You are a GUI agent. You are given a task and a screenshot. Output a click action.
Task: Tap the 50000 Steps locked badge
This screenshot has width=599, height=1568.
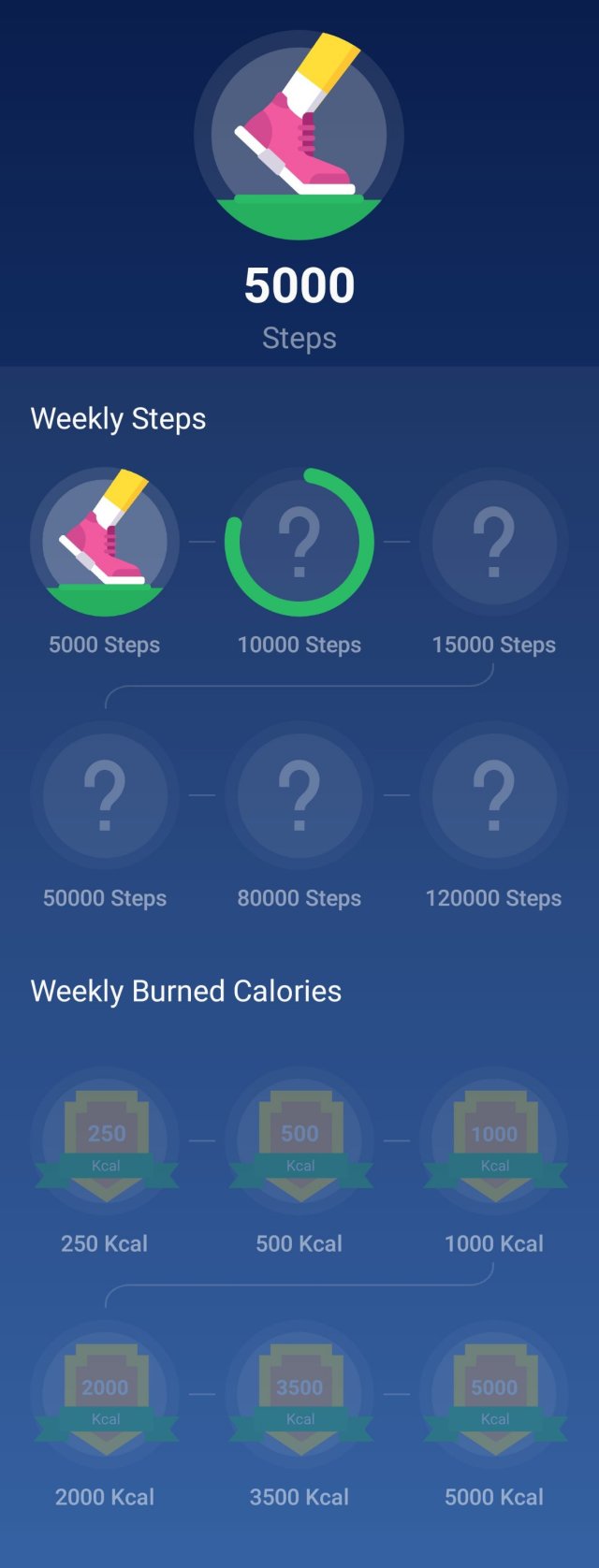[105, 795]
